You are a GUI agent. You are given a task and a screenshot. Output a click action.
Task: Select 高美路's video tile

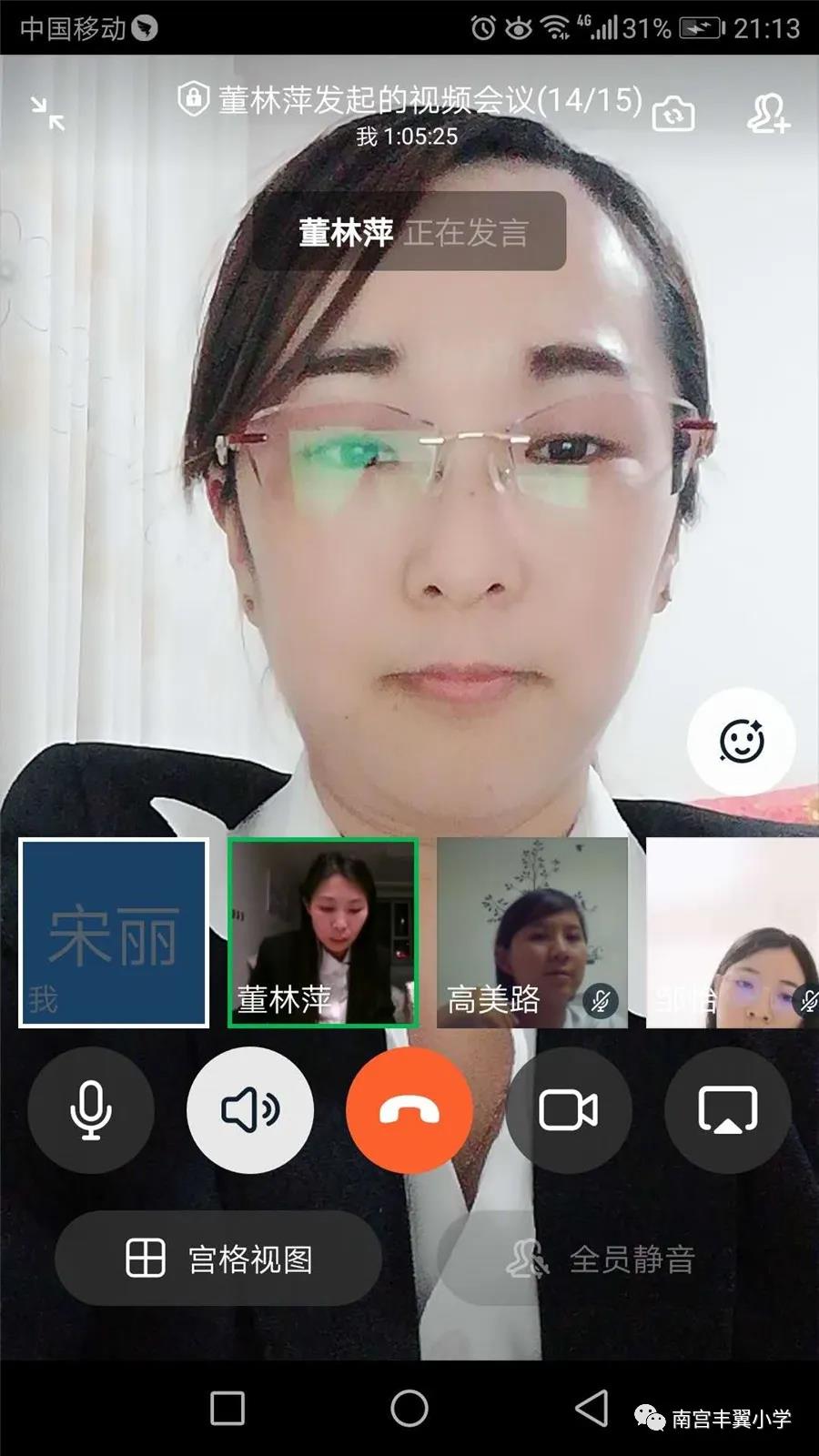(x=532, y=933)
